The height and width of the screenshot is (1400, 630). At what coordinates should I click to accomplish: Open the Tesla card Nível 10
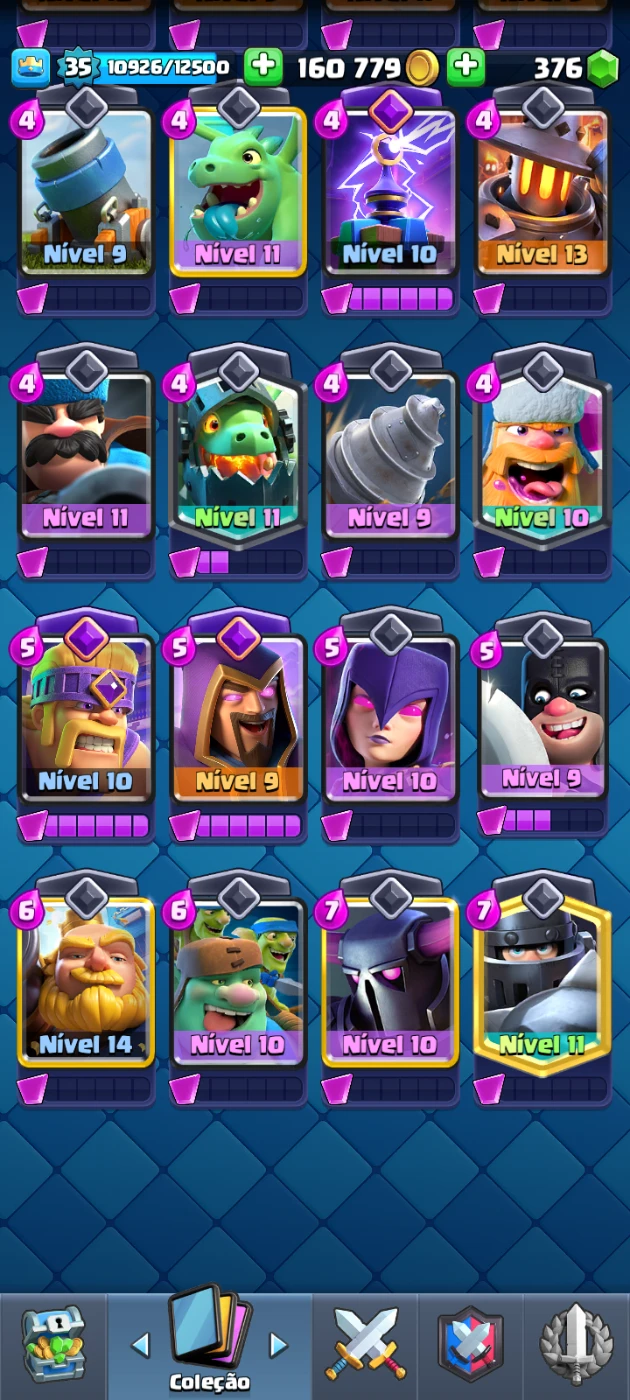pos(390,192)
